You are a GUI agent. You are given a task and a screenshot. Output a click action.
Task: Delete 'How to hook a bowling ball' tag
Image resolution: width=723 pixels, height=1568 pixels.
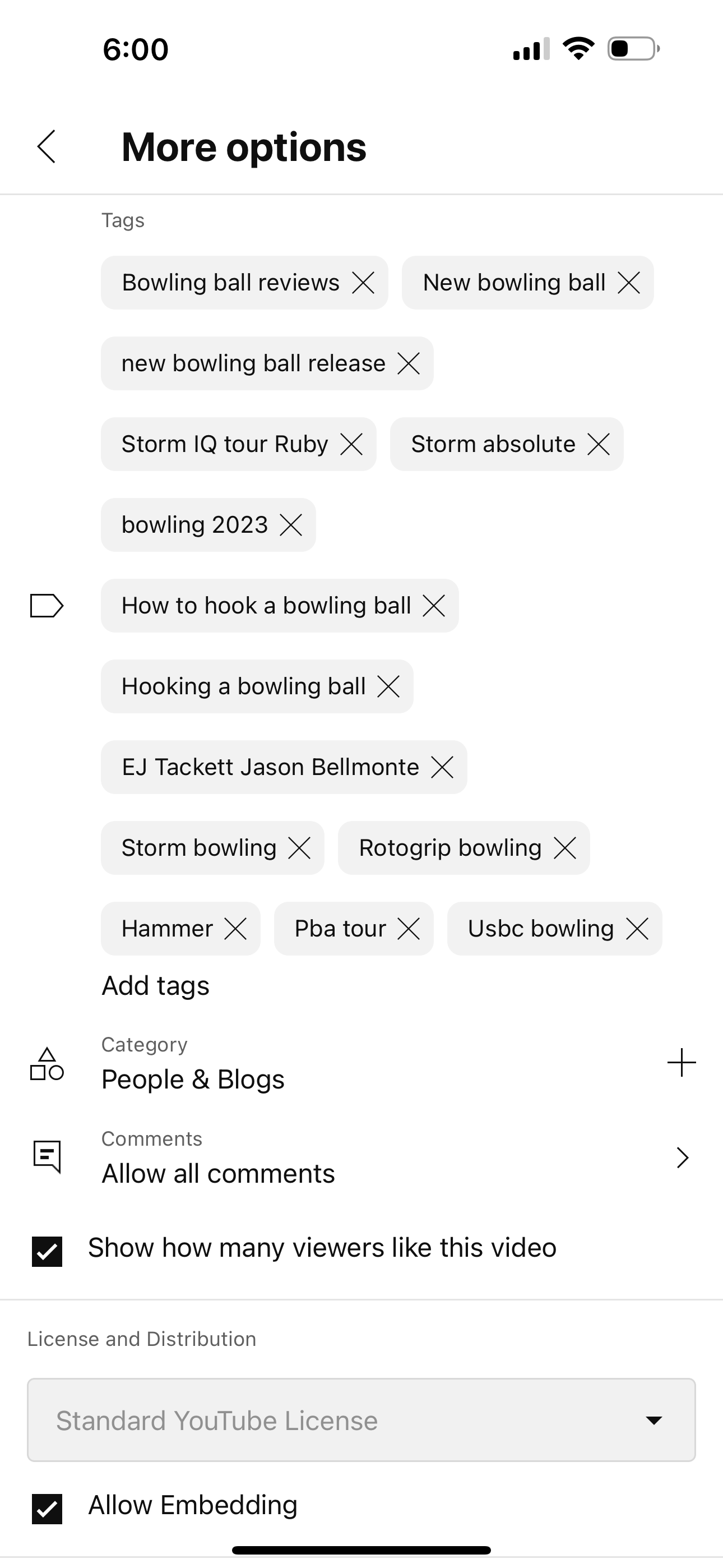pyautogui.click(x=434, y=606)
